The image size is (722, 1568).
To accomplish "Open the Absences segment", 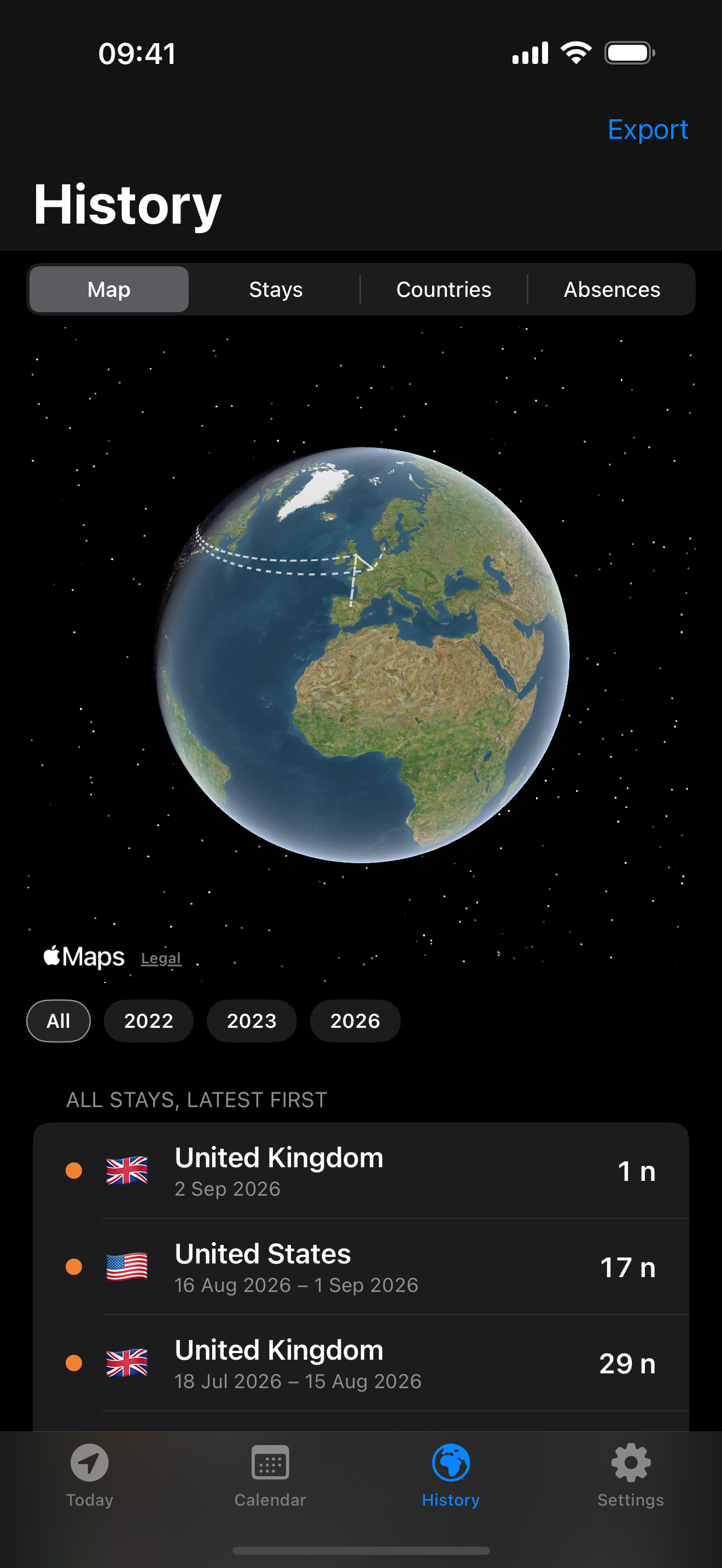I will coord(612,289).
